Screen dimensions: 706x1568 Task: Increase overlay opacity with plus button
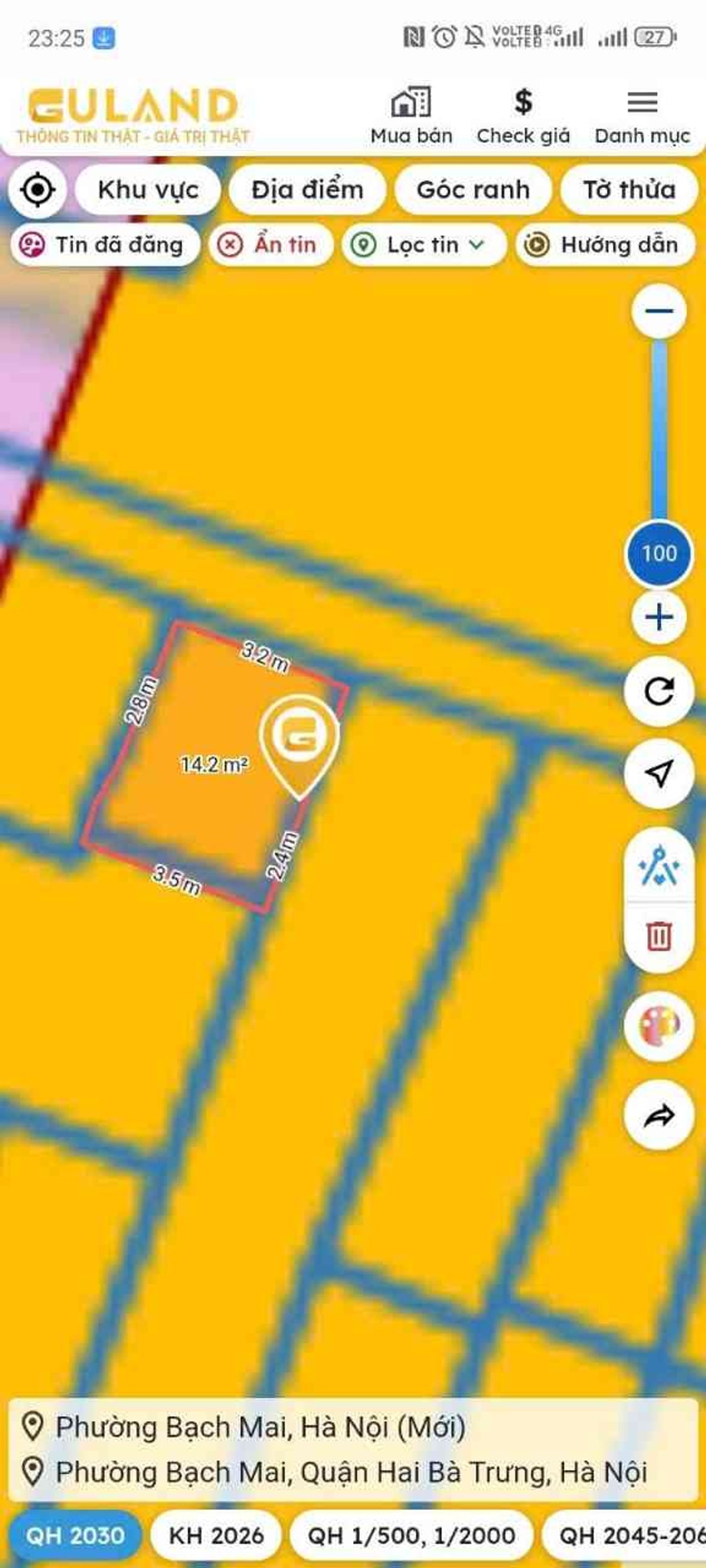[x=659, y=617]
